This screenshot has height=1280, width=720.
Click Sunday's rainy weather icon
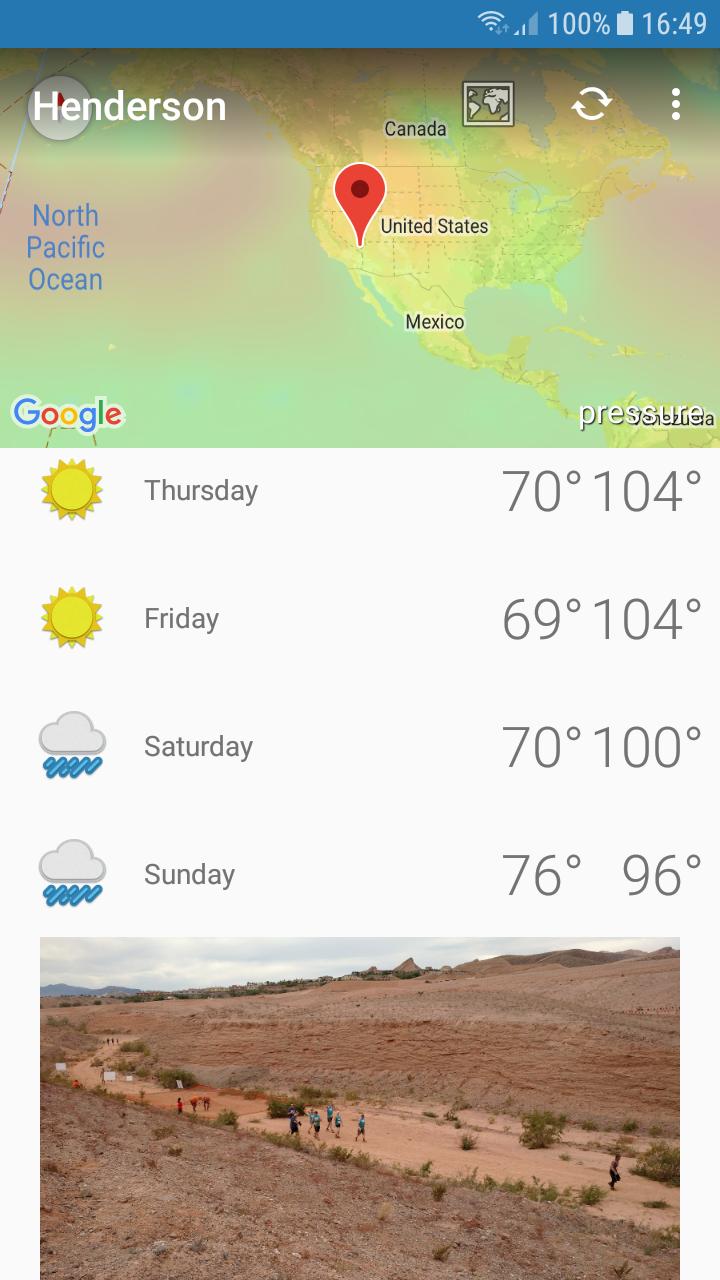click(x=71, y=873)
